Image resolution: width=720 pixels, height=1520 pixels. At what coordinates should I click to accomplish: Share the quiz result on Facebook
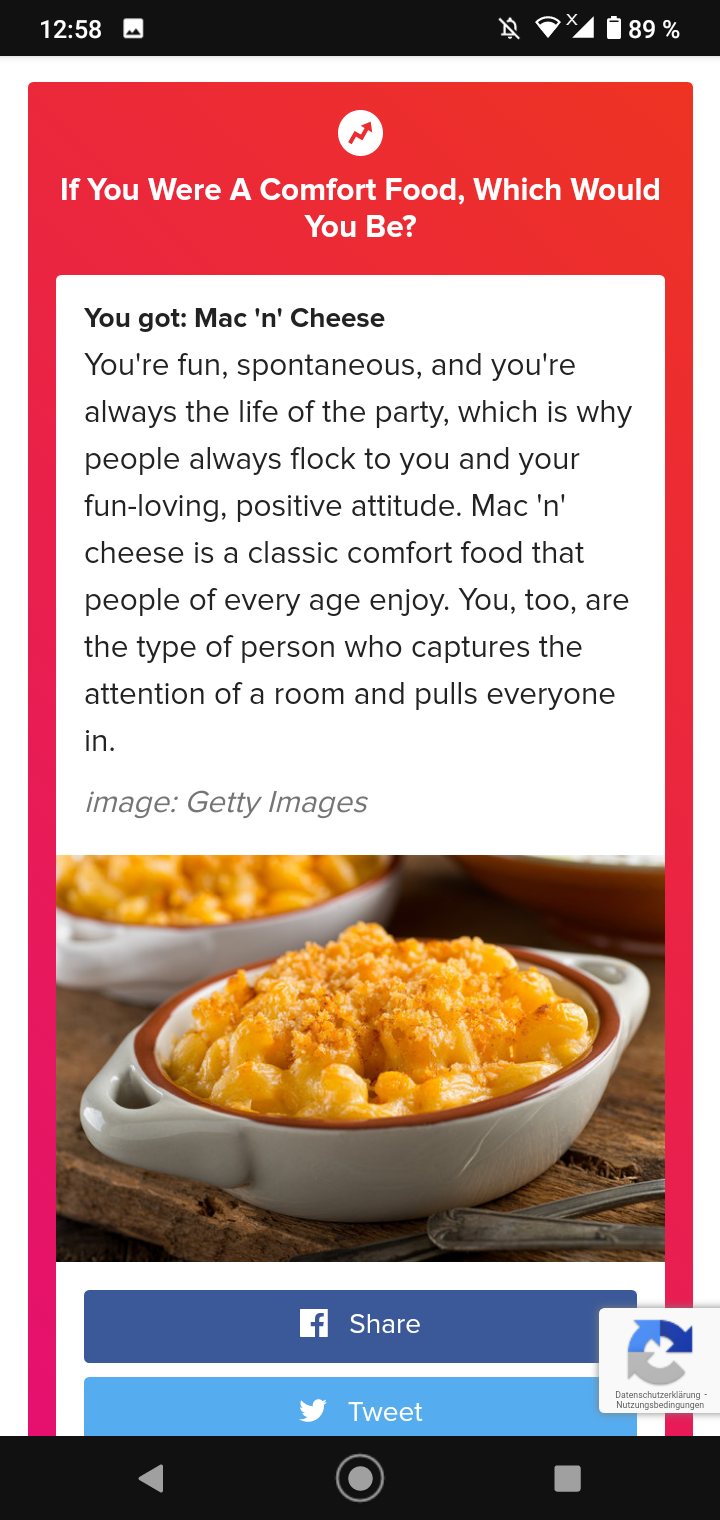[x=360, y=1325]
